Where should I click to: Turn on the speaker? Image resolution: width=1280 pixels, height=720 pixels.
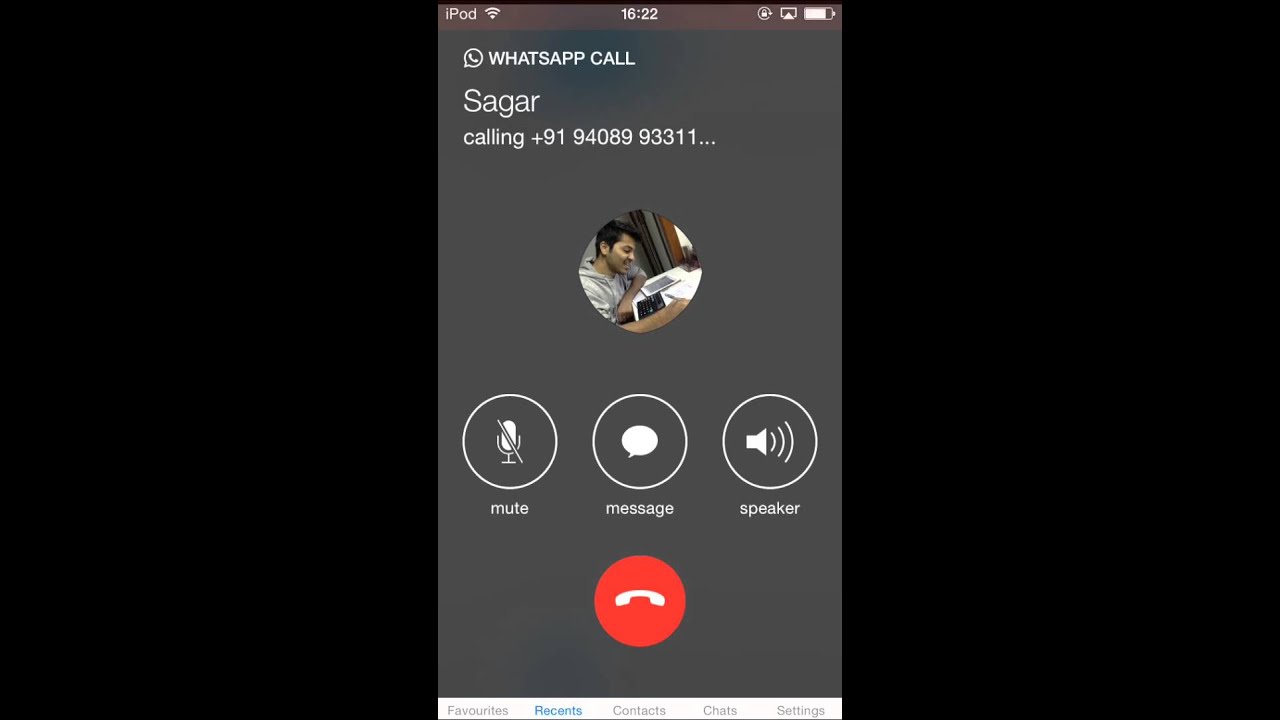pyautogui.click(x=769, y=442)
